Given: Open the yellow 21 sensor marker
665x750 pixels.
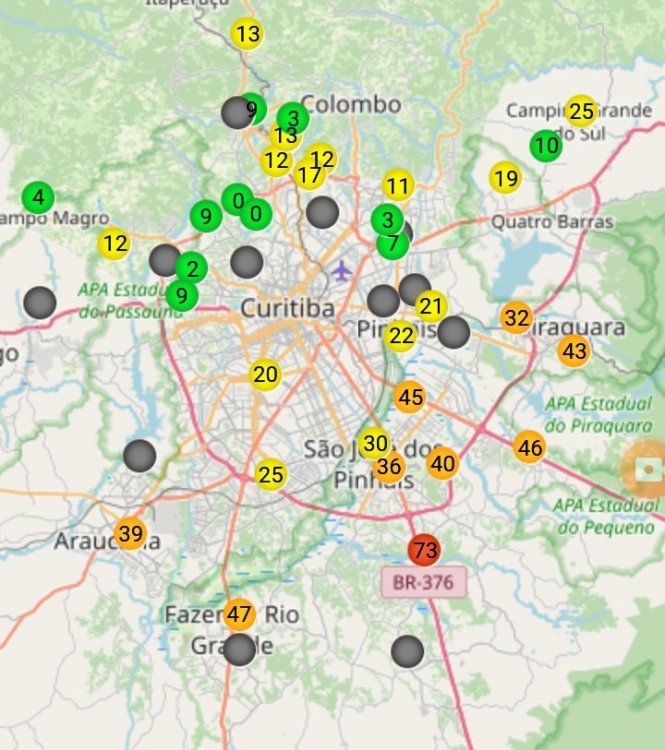Looking at the screenshot, I should coord(431,306).
